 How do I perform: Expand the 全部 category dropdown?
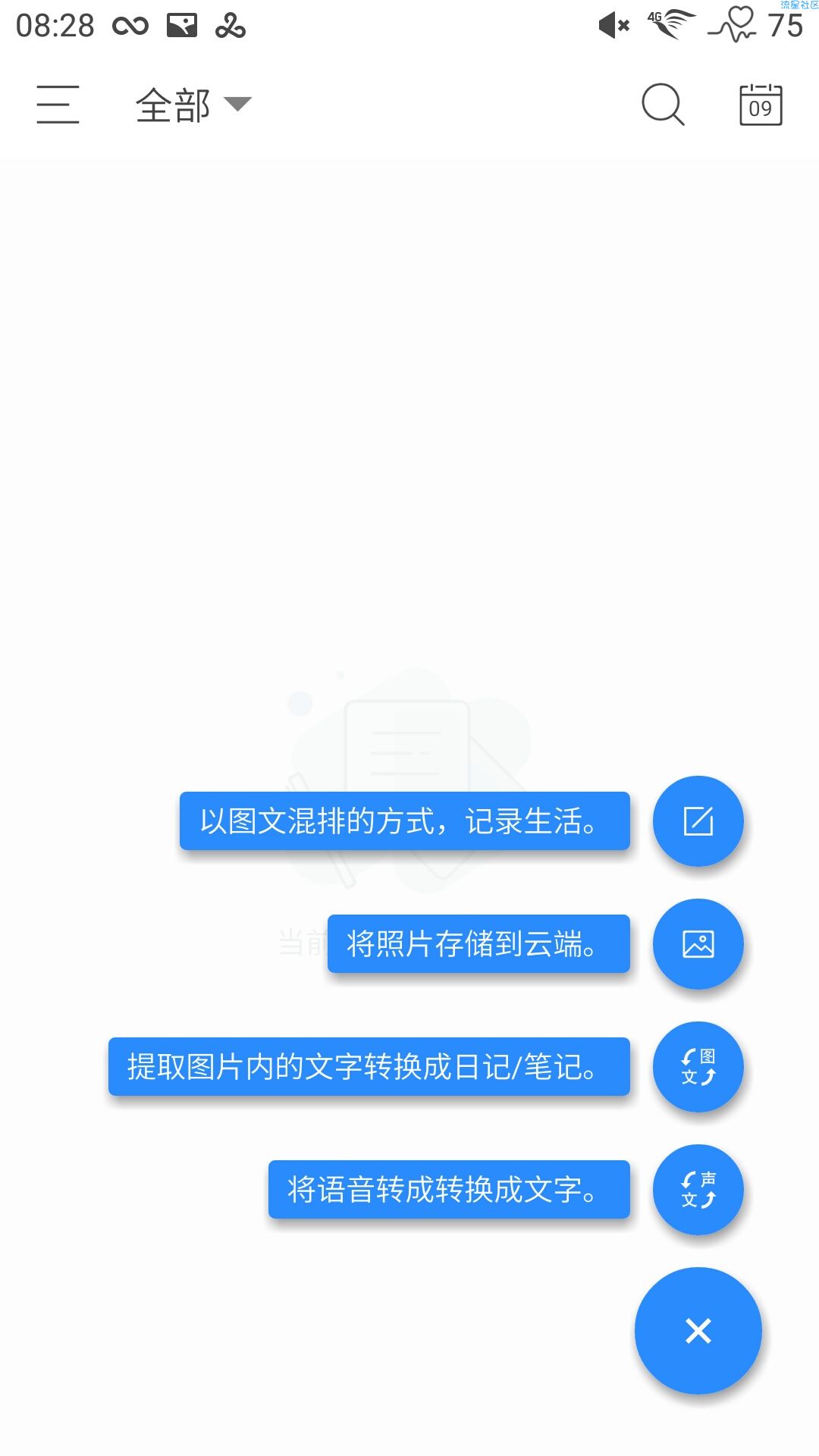[x=193, y=105]
